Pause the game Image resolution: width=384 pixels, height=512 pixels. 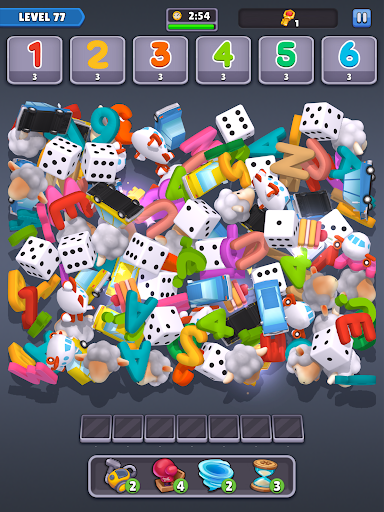362,18
